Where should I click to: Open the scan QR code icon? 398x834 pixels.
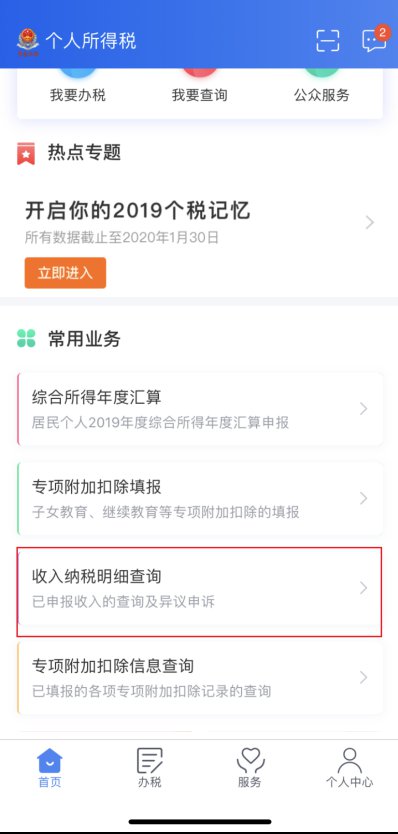pos(327,41)
